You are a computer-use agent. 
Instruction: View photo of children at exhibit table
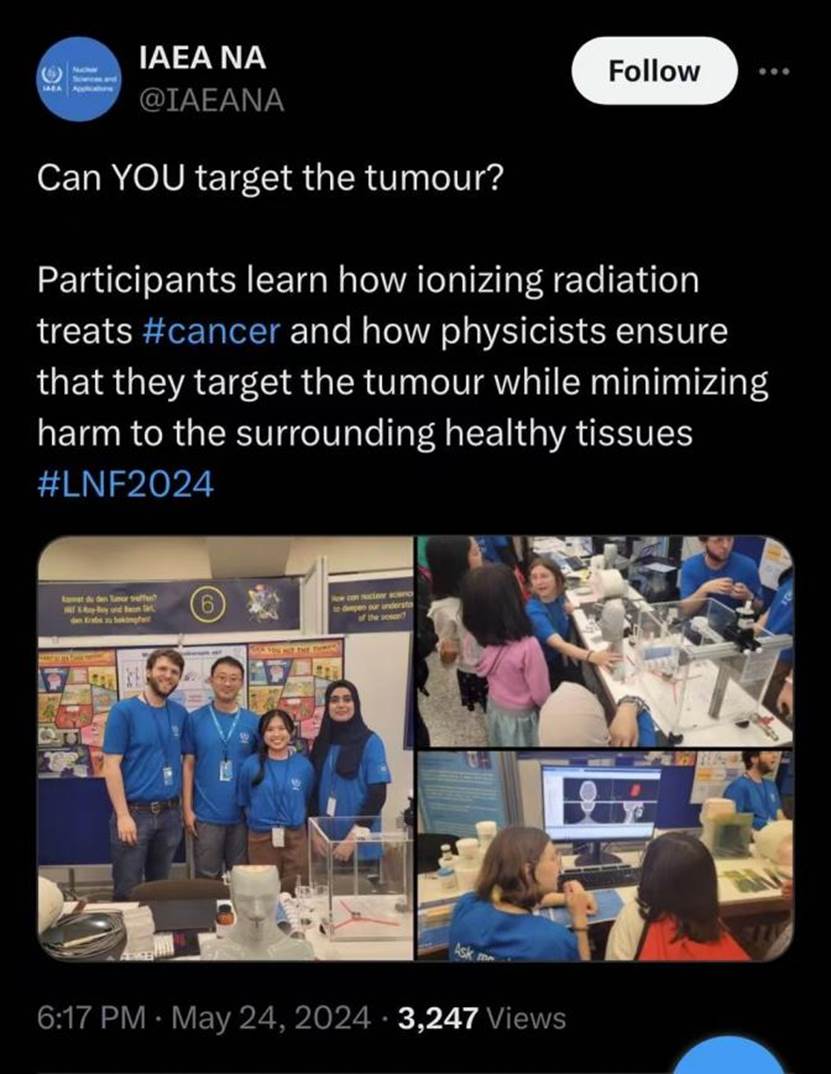tap(606, 640)
